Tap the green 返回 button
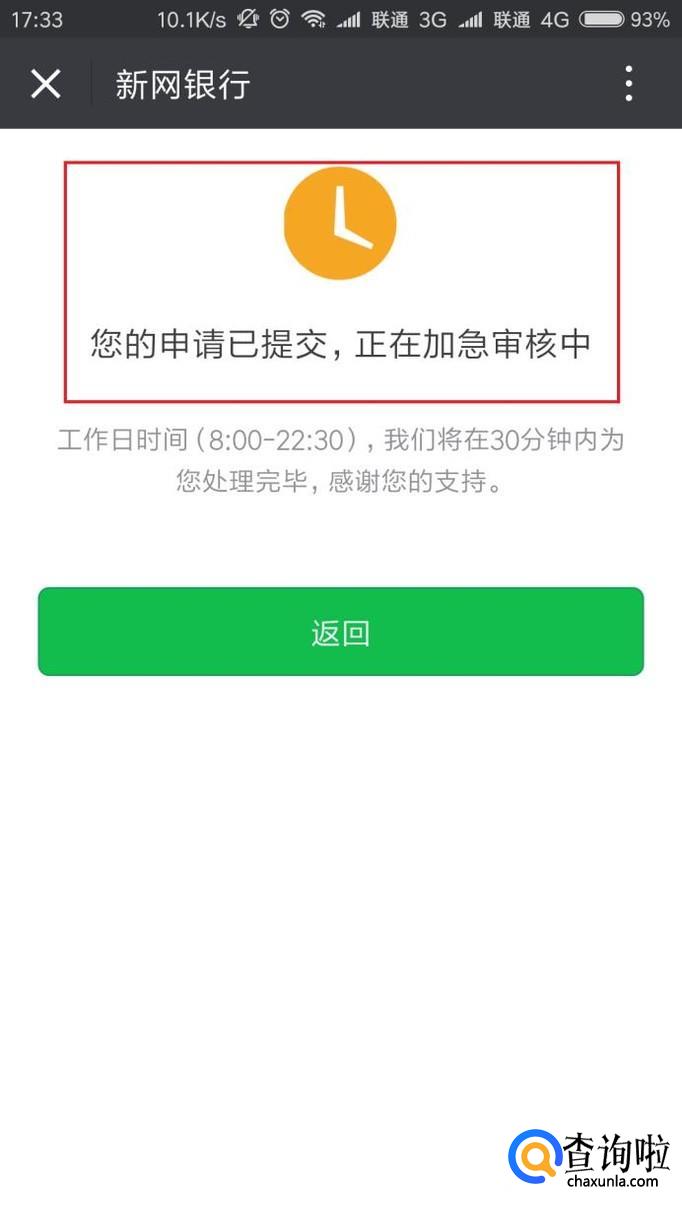The height and width of the screenshot is (1212, 682). [x=340, y=632]
